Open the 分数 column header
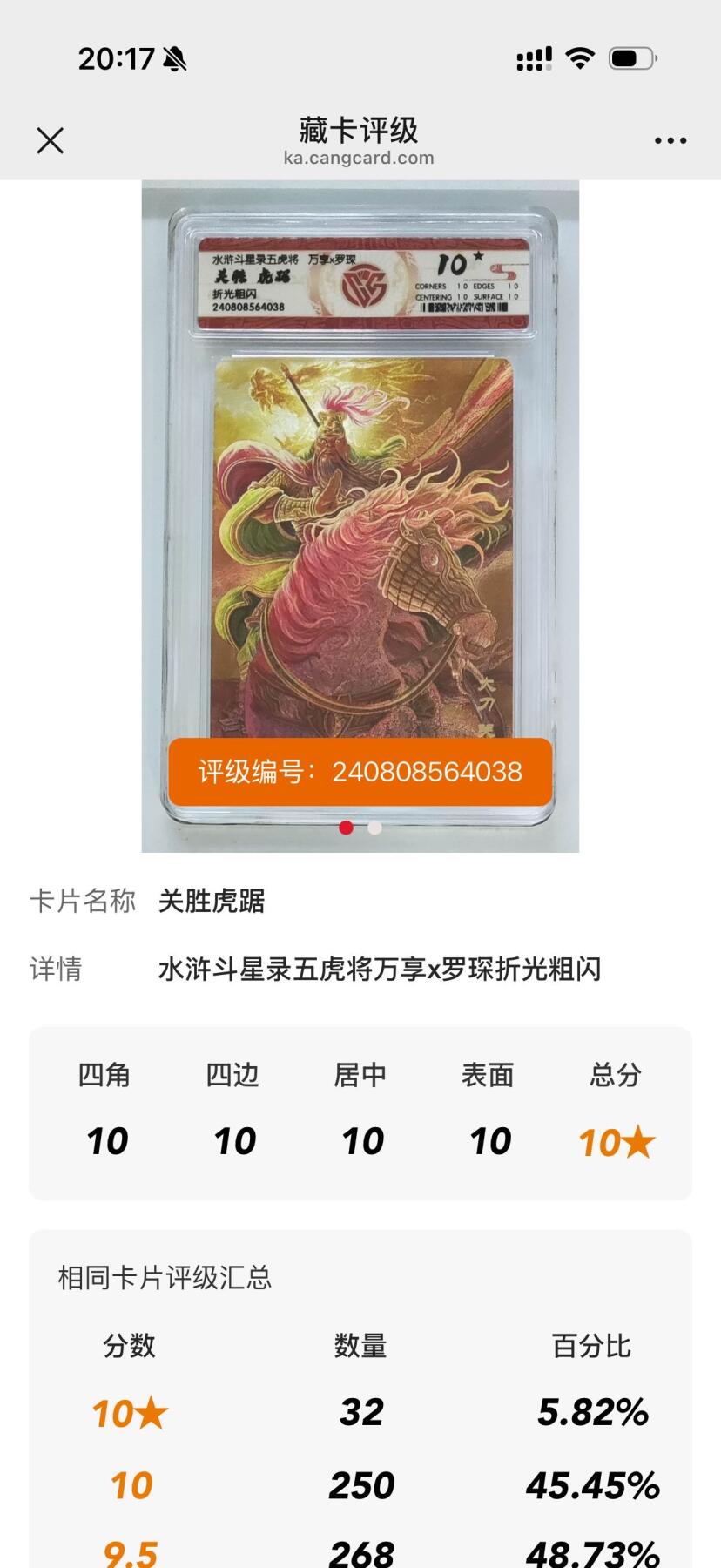This screenshot has height=1568, width=721. [x=129, y=1346]
